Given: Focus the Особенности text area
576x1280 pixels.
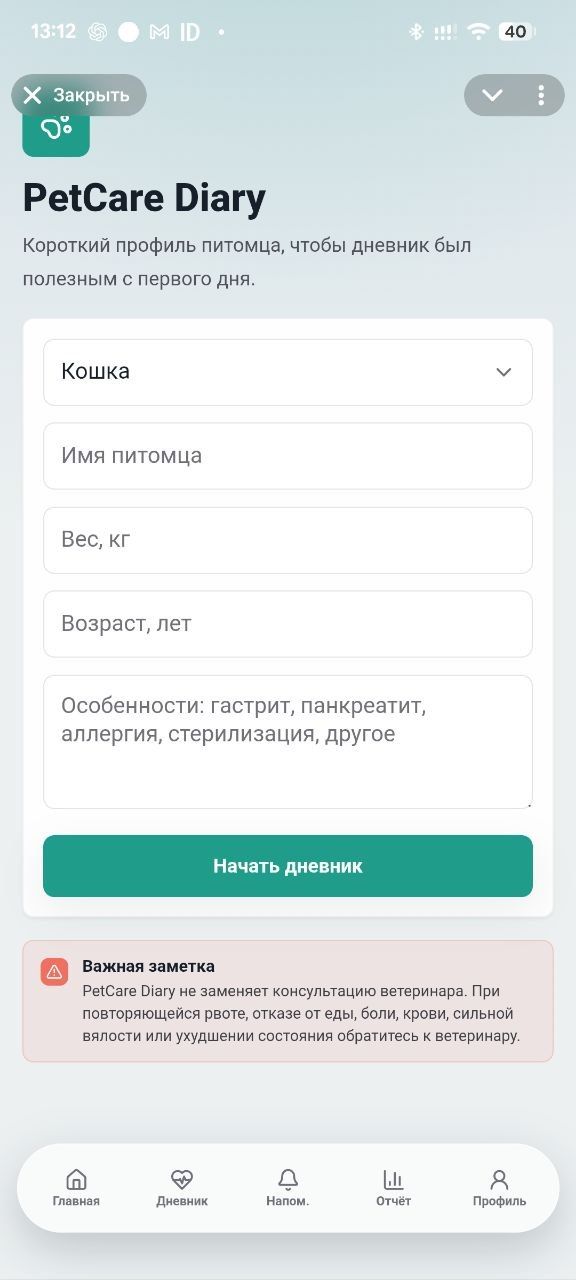Looking at the screenshot, I should 288,742.
